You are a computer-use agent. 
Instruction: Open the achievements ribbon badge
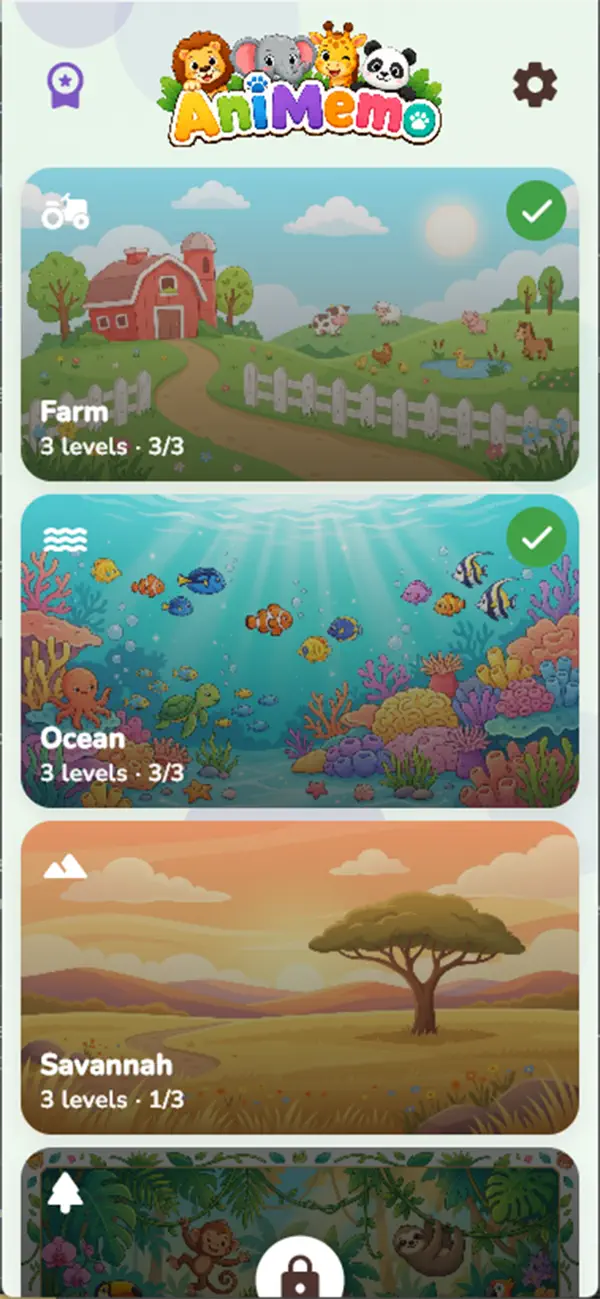coord(65,86)
